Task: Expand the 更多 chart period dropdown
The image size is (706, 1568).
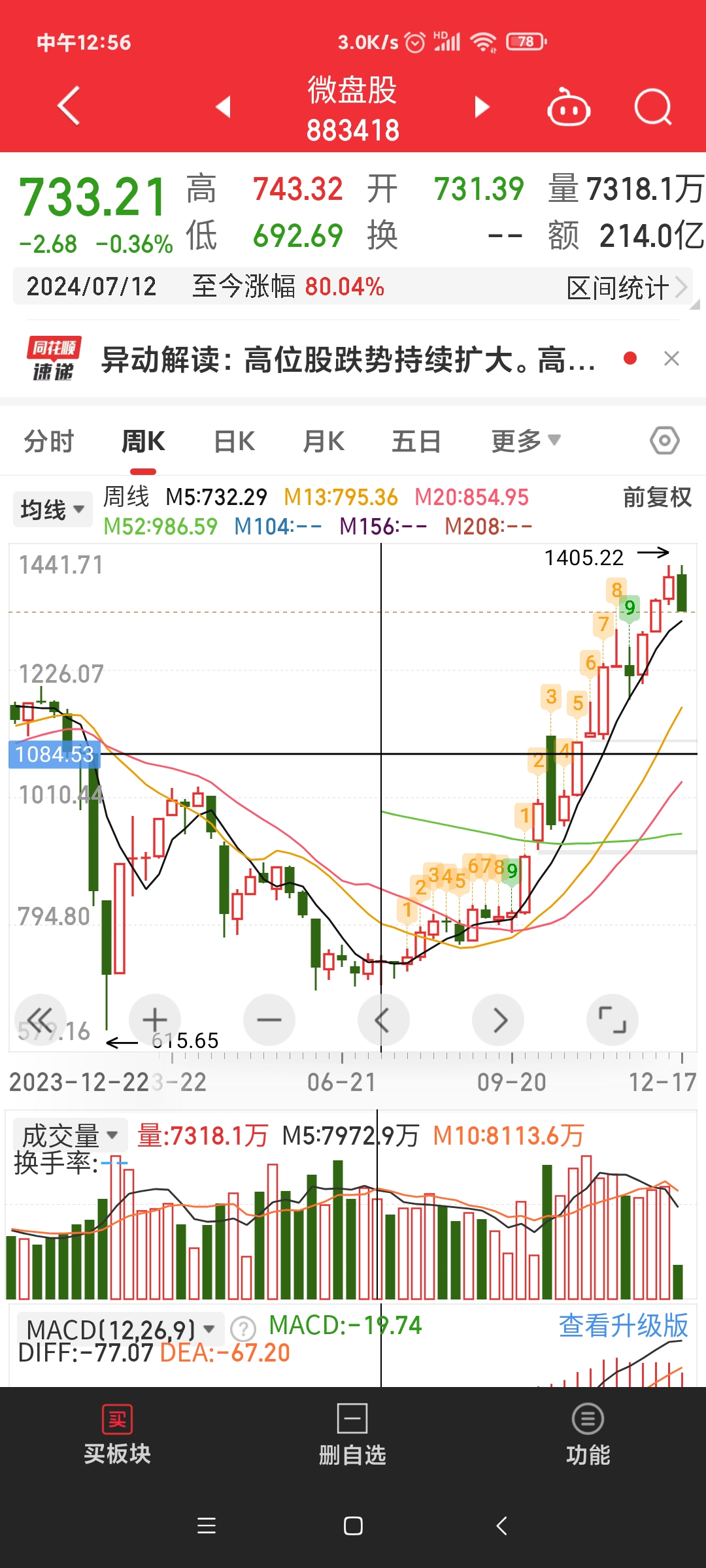Action: (x=526, y=442)
